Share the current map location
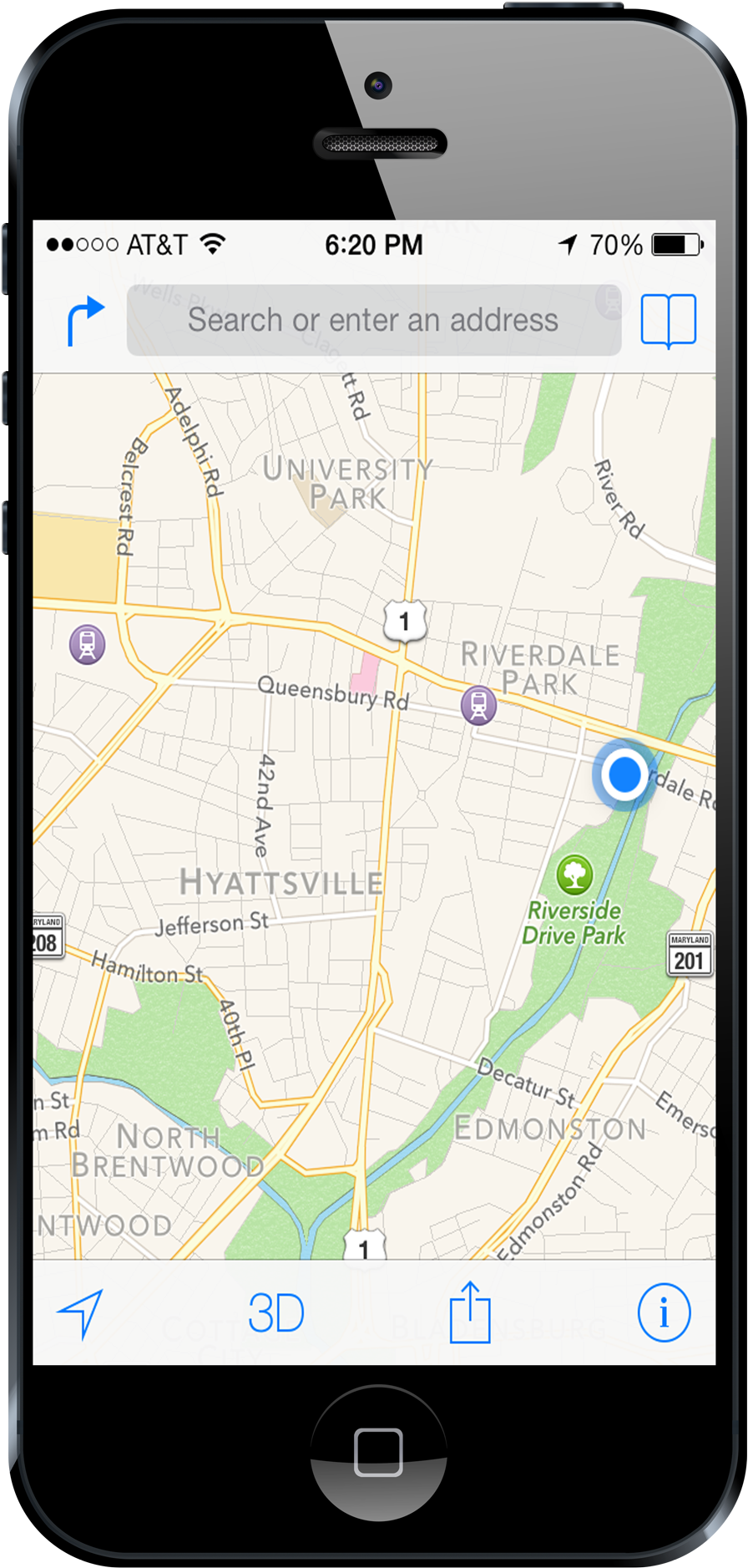The image size is (748, 1568). coord(470,1312)
